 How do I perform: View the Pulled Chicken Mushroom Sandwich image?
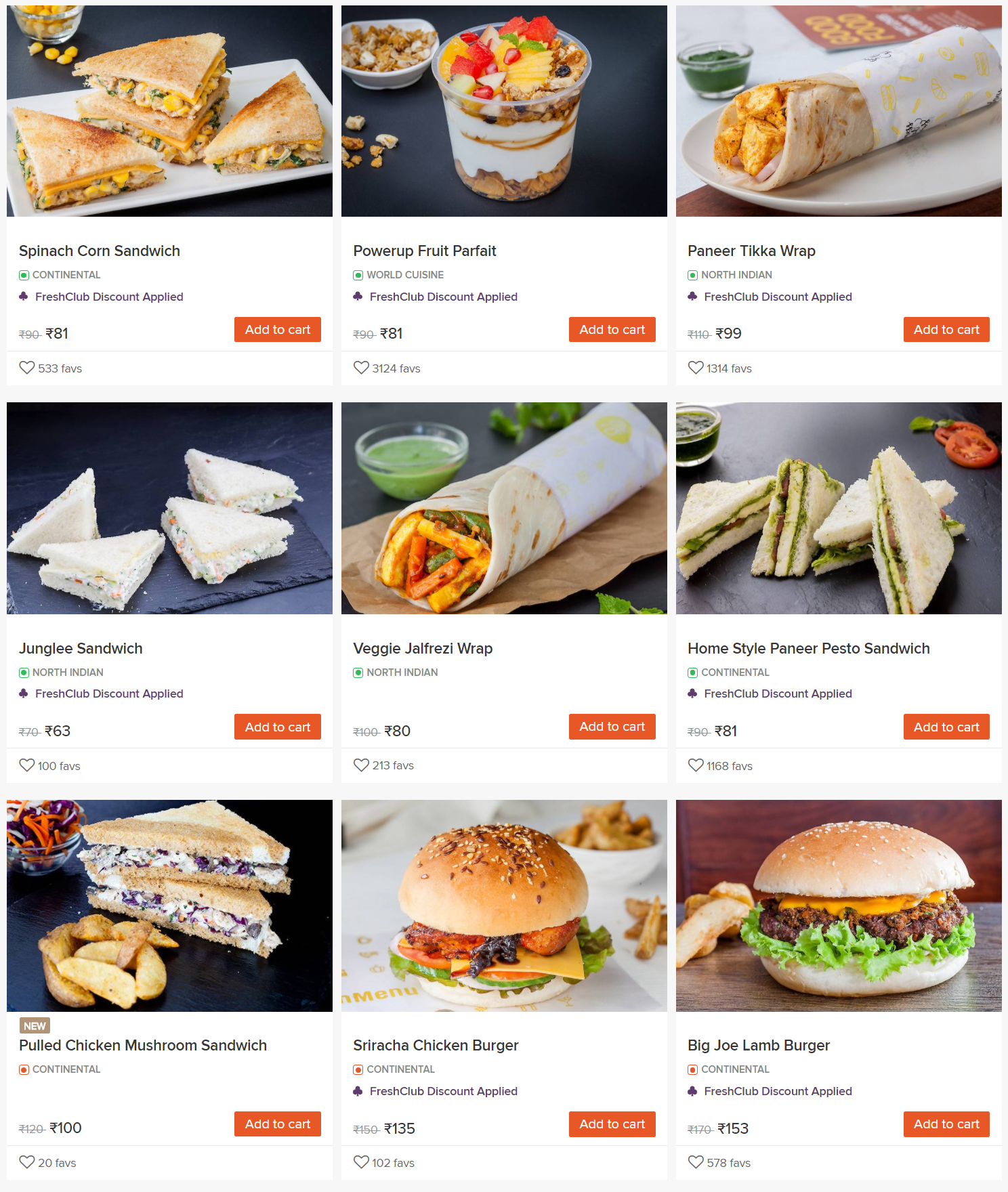pos(169,906)
